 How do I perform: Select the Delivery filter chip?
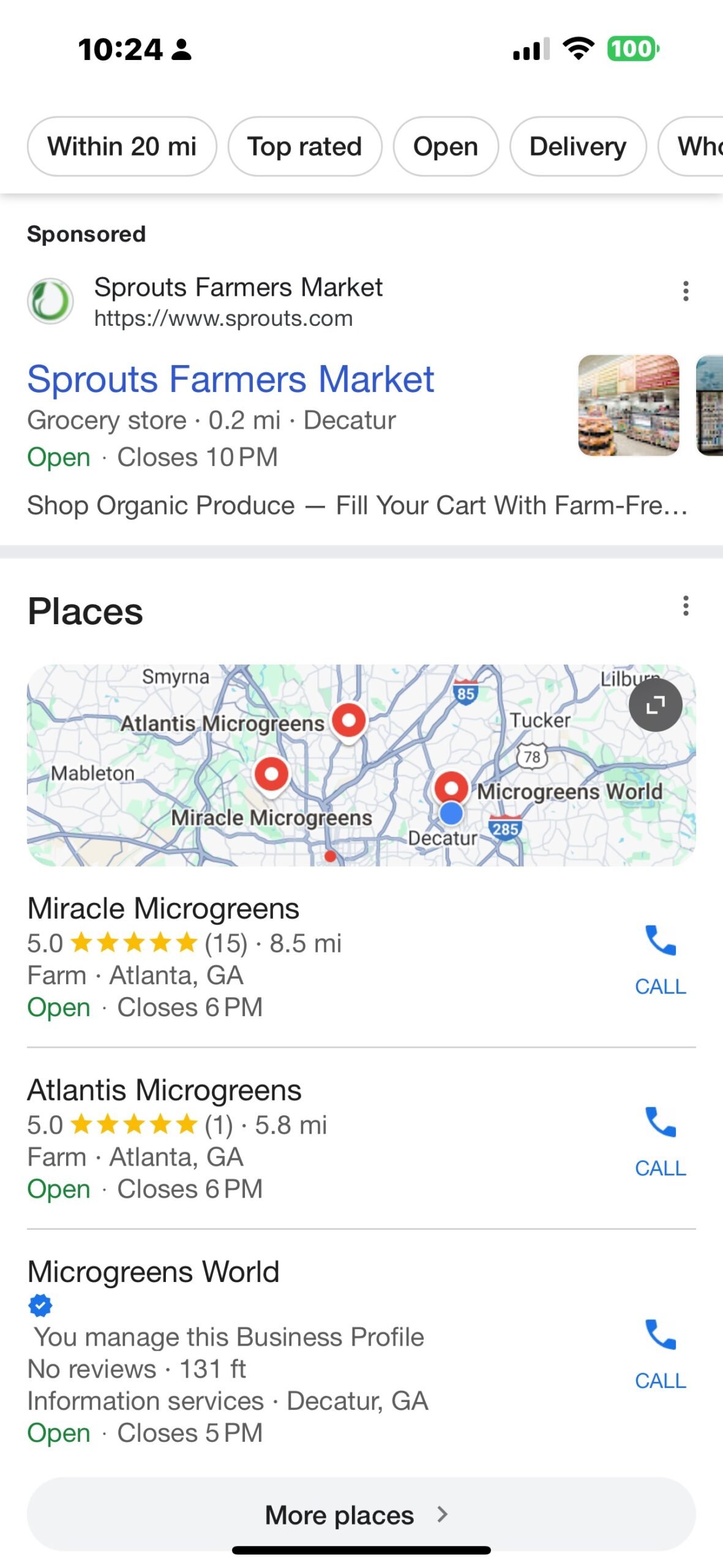(x=578, y=146)
